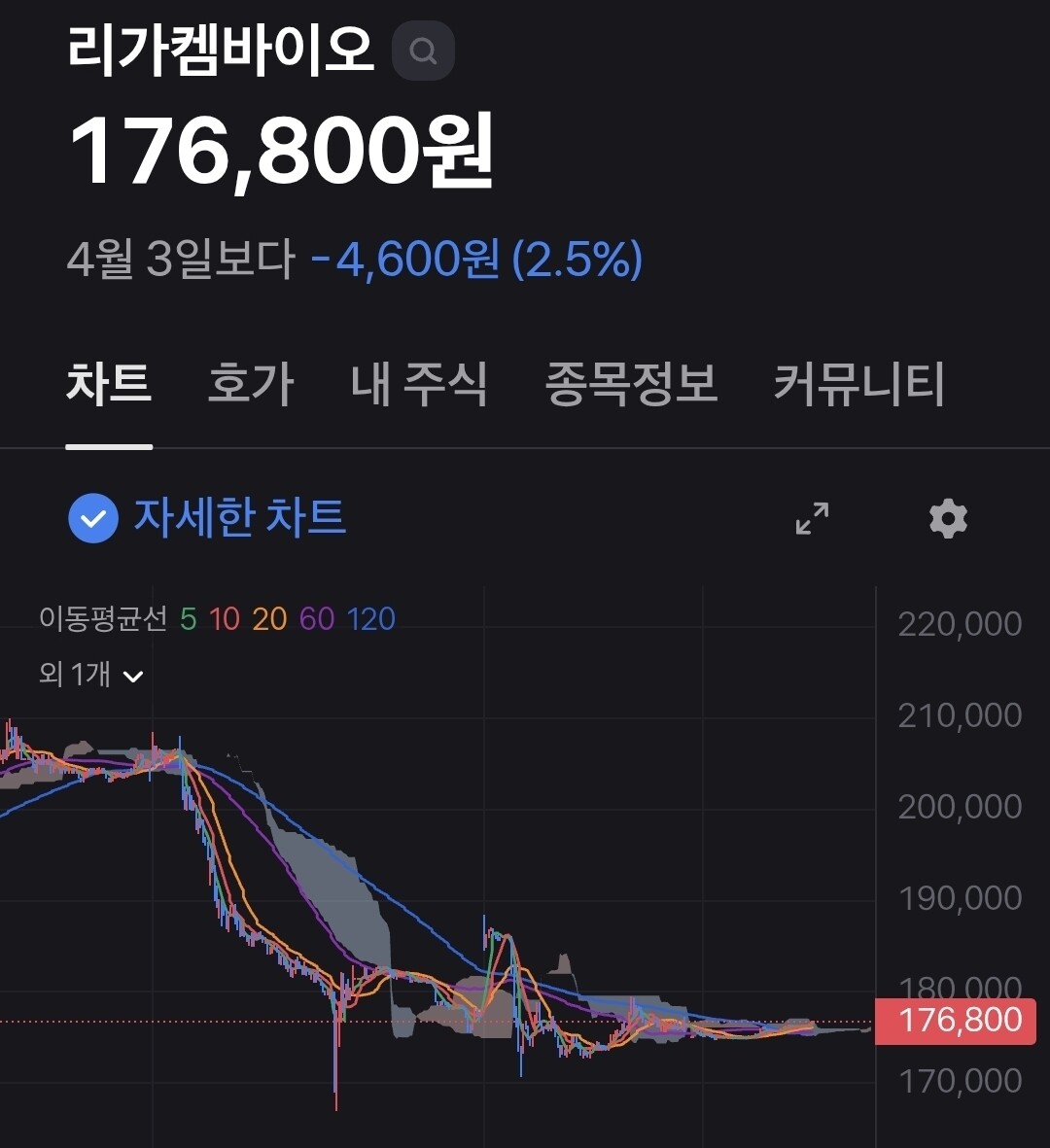The height and width of the screenshot is (1148, 1050).
Task: Expand the 외 1개 indicator dropdown
Action: tap(91, 675)
